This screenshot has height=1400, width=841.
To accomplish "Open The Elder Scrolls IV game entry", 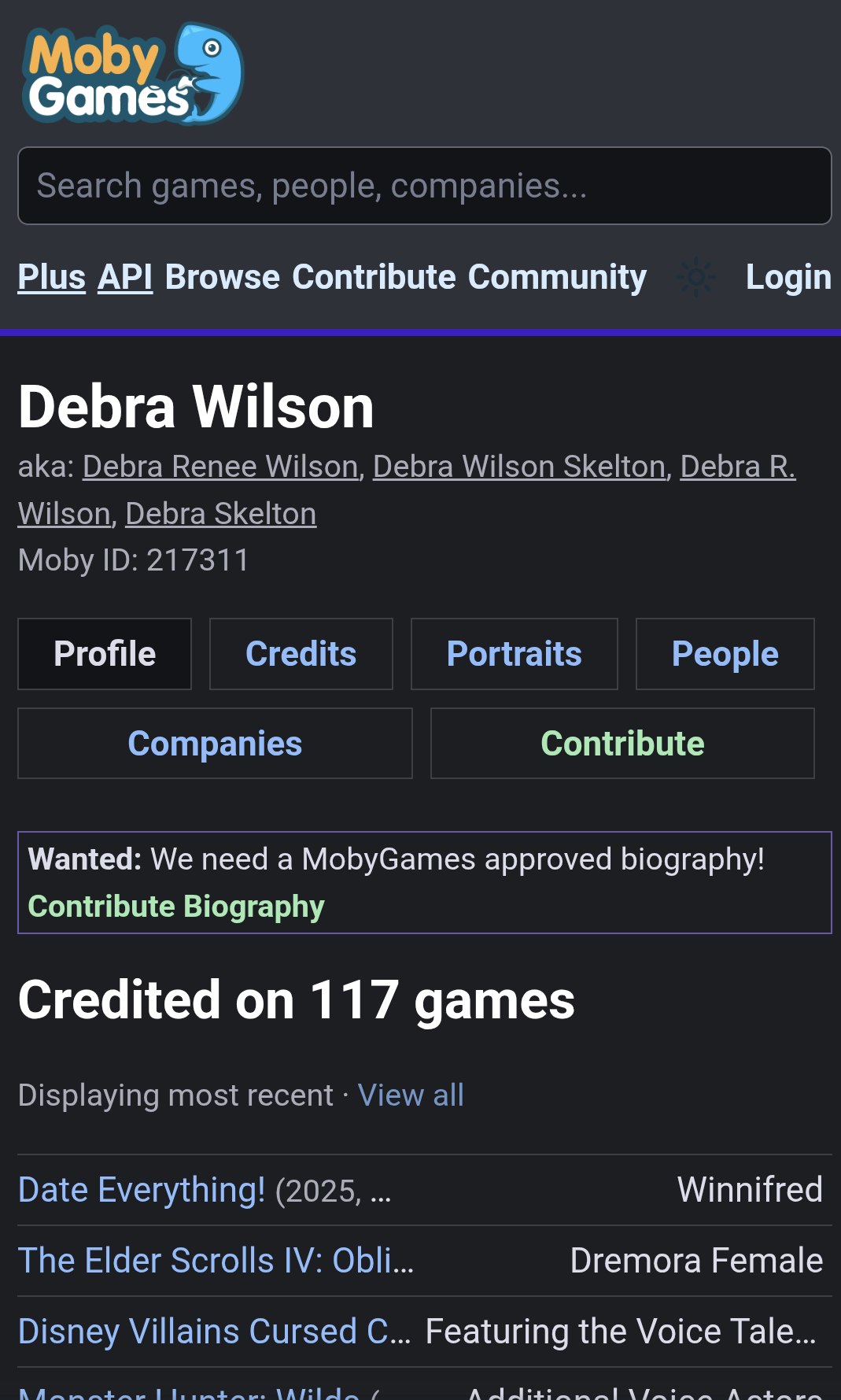I will 216,1261.
